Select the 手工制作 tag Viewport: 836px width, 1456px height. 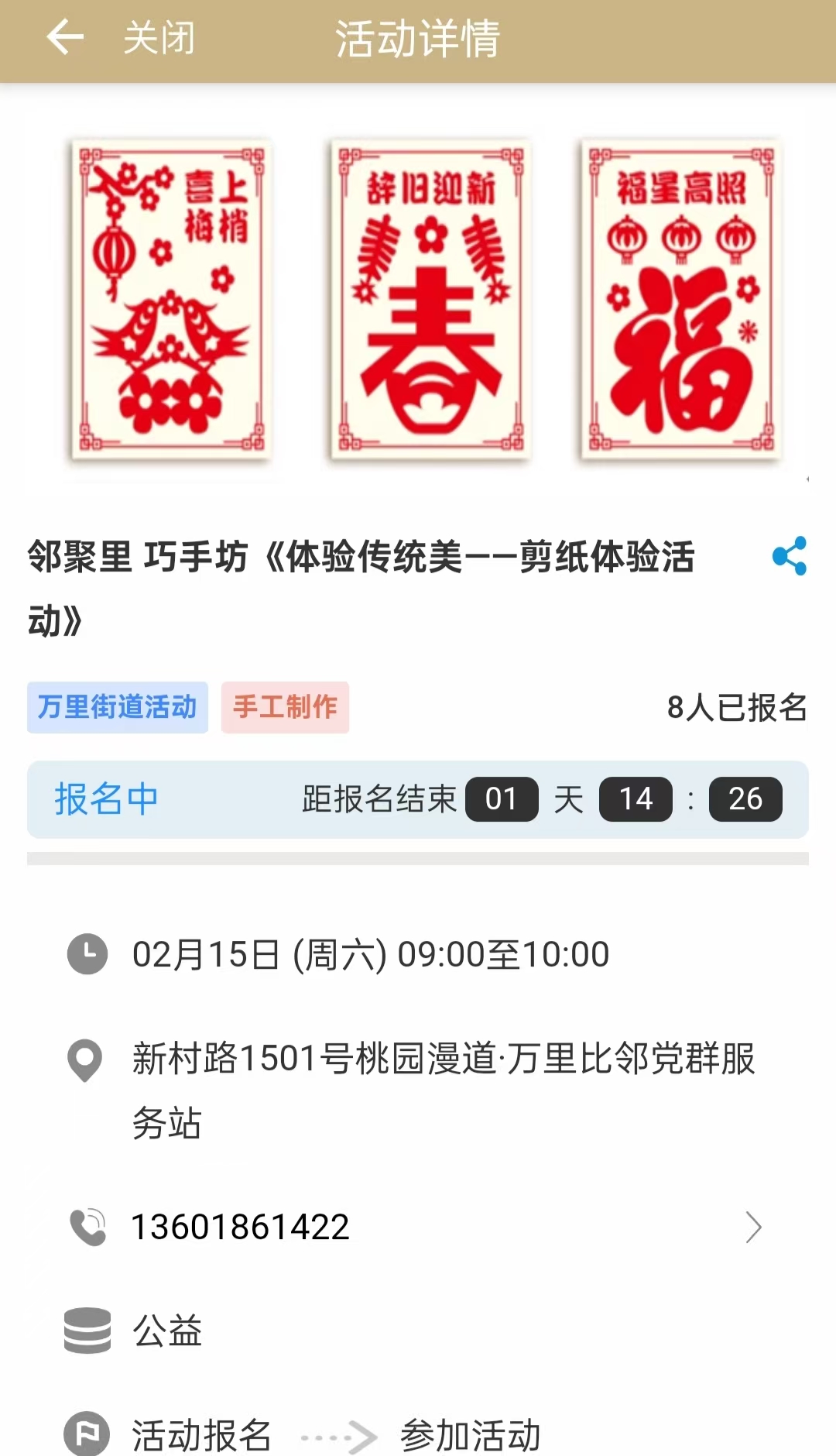pyautogui.click(x=285, y=707)
